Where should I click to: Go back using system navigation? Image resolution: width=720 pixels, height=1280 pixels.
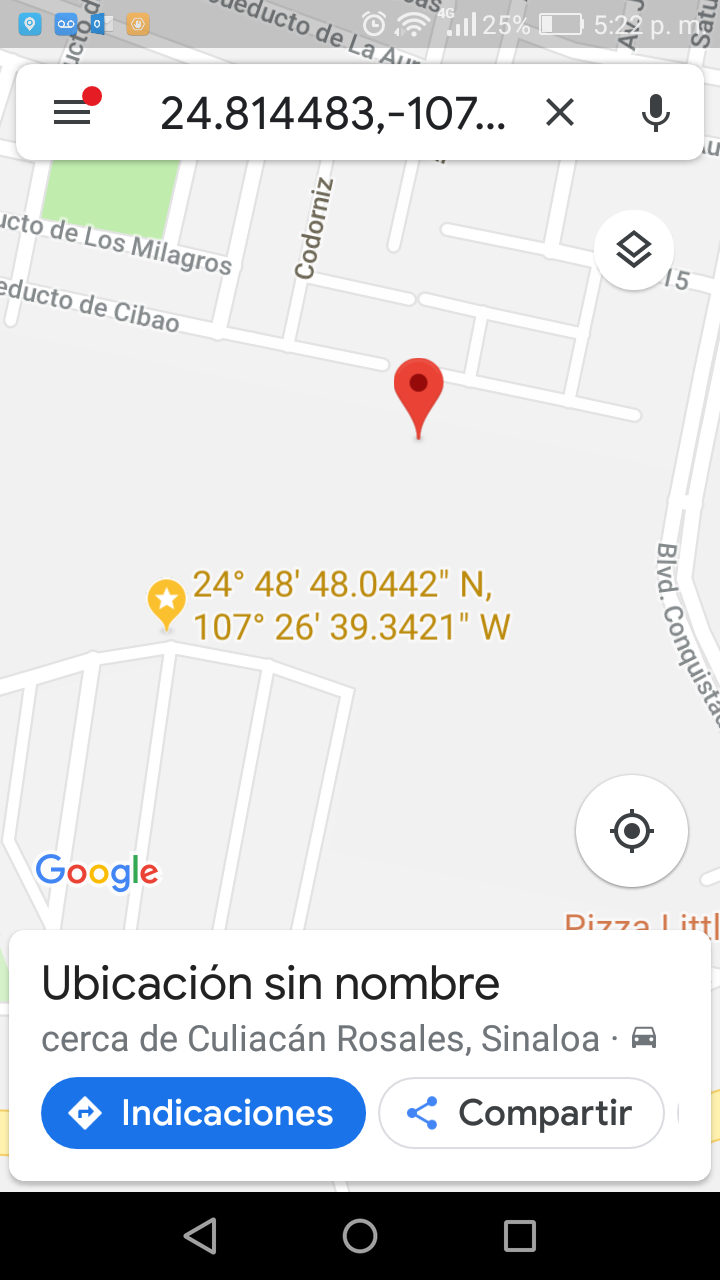[200, 1236]
